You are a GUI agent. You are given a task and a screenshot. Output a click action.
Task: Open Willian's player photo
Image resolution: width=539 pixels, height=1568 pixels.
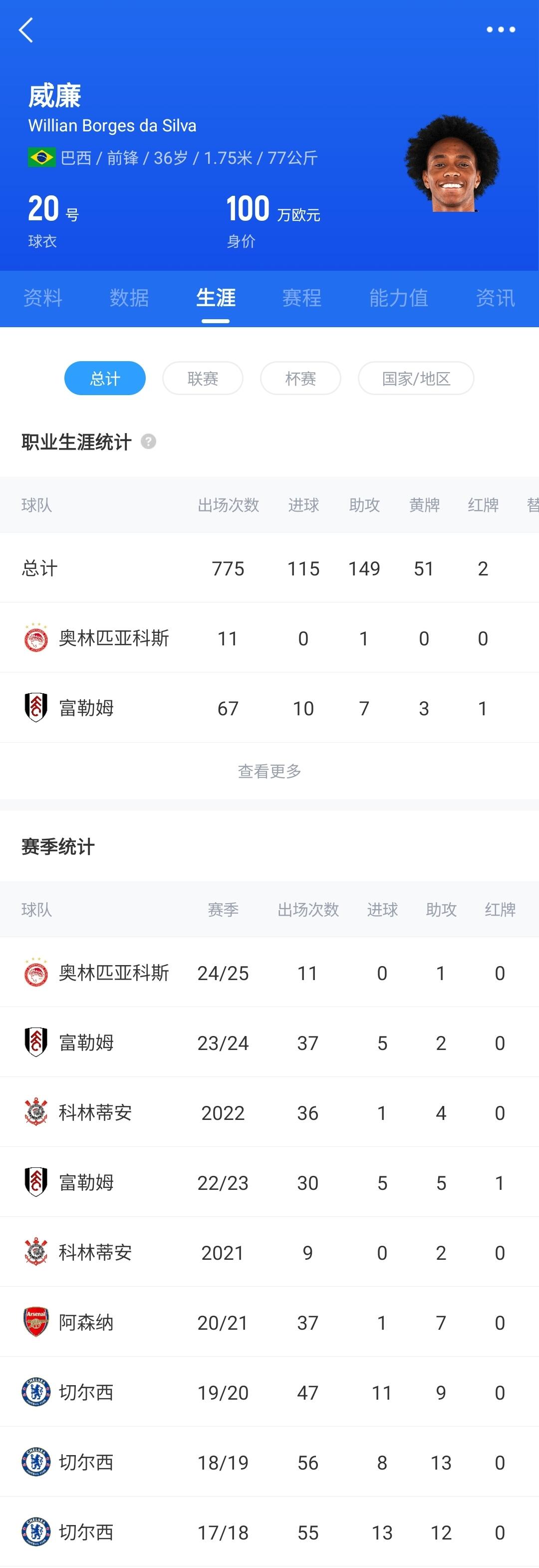(x=452, y=164)
